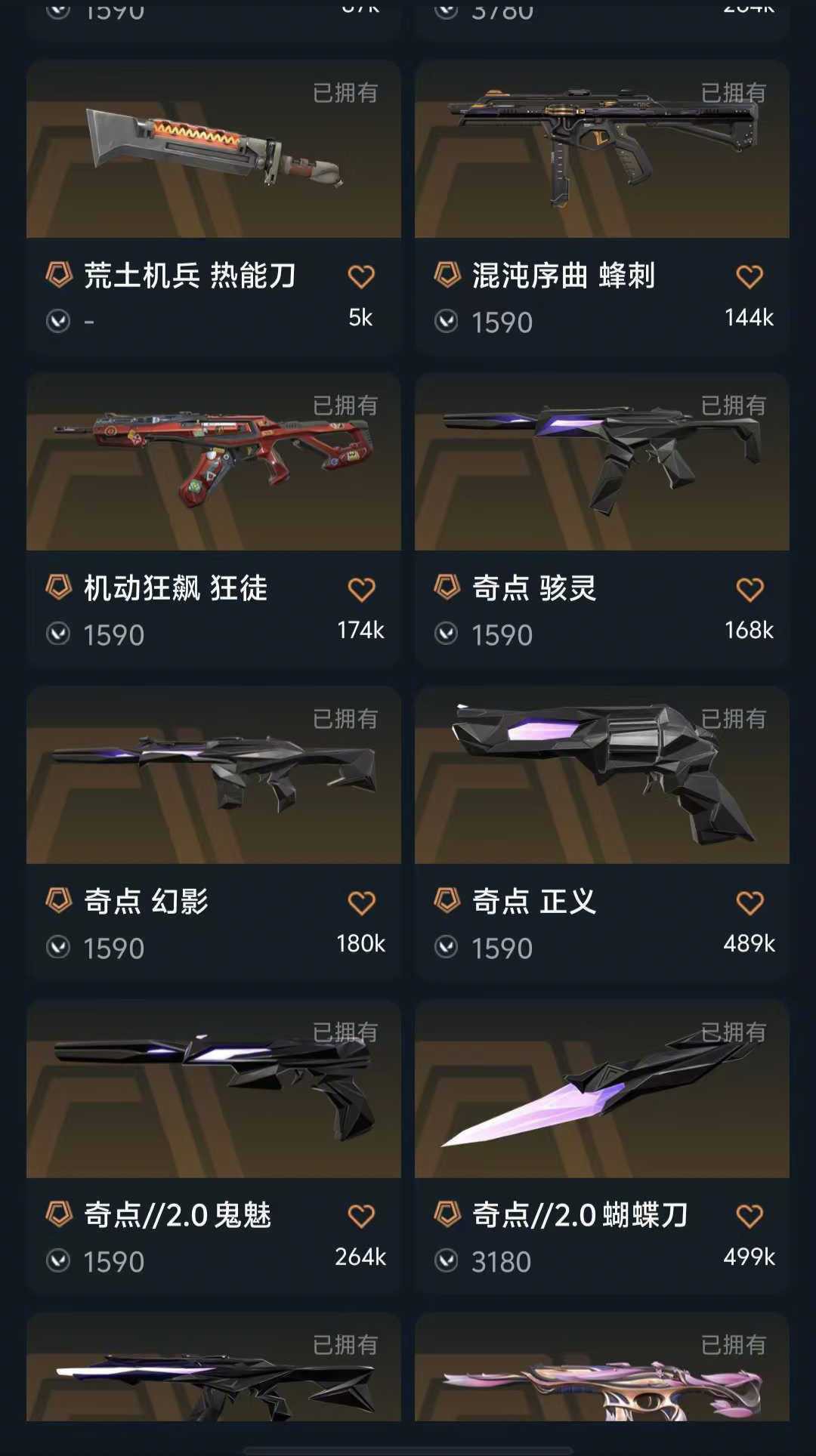The height and width of the screenshot is (1456, 816).
Task: View the 机动狂飙 狂徒 skin details
Action: pos(213,464)
